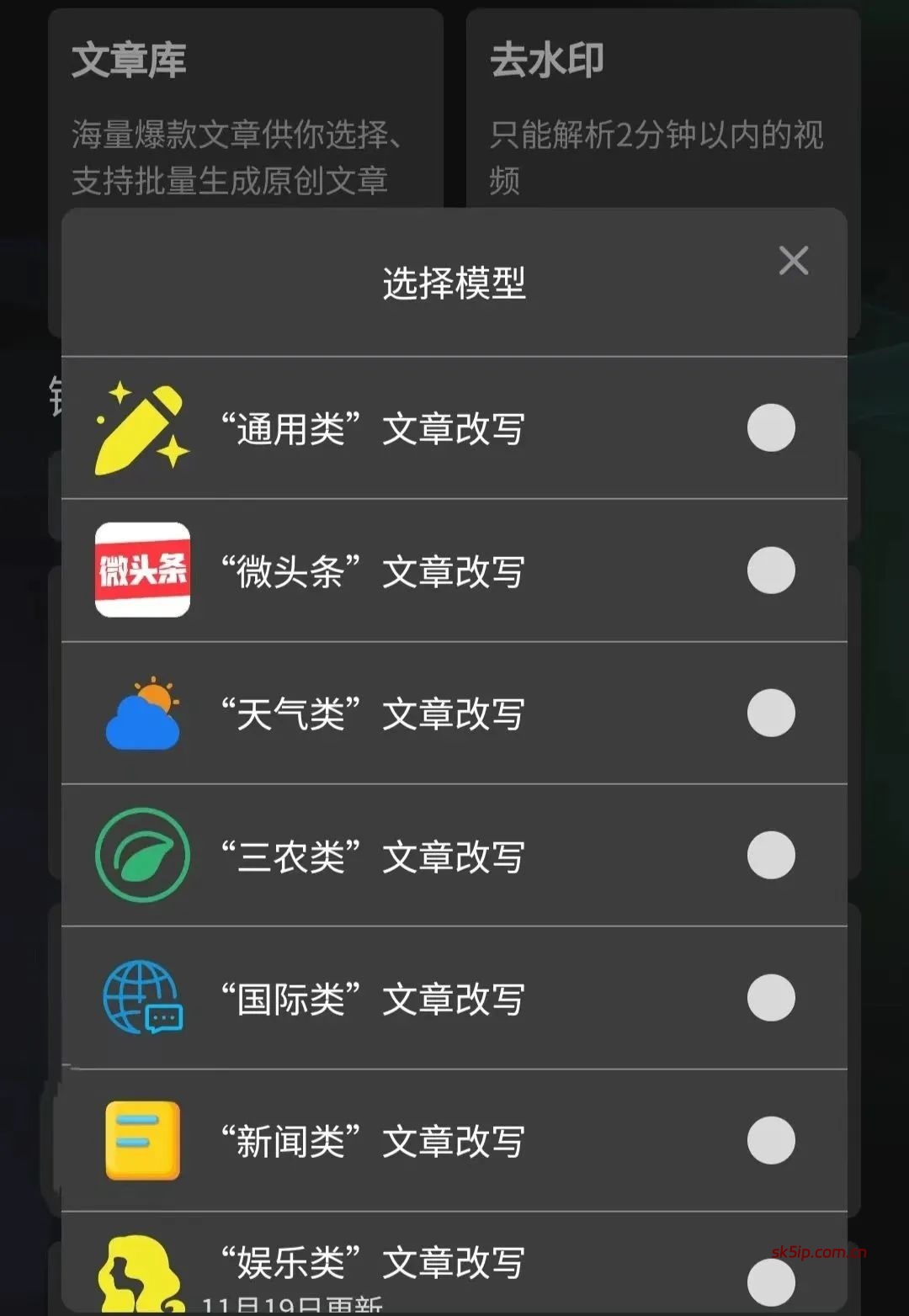The image size is (909, 1316).
Task: Toggle the 微头条 rewrite selection circle
Action: pos(770,570)
